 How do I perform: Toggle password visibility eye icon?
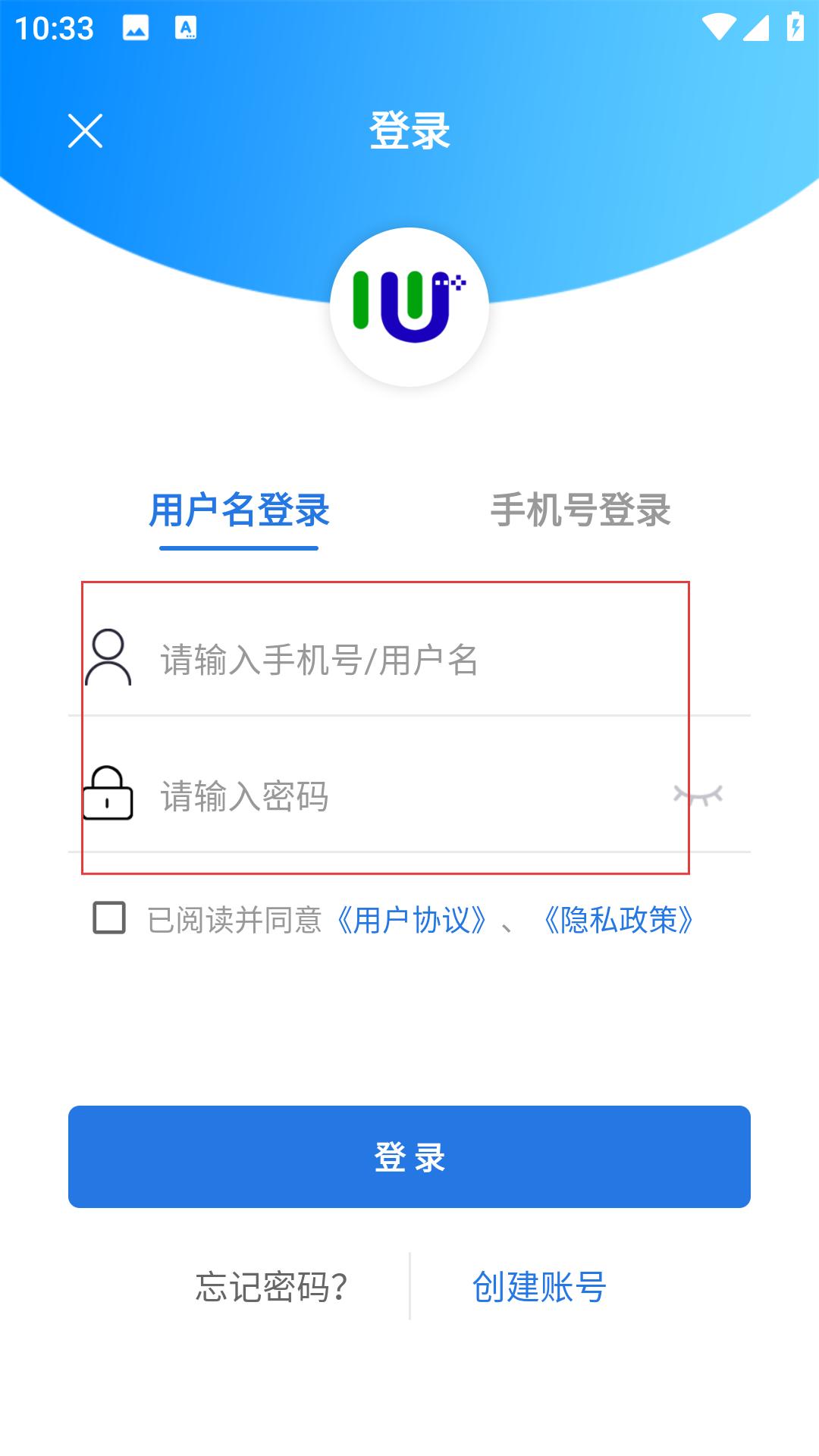698,795
